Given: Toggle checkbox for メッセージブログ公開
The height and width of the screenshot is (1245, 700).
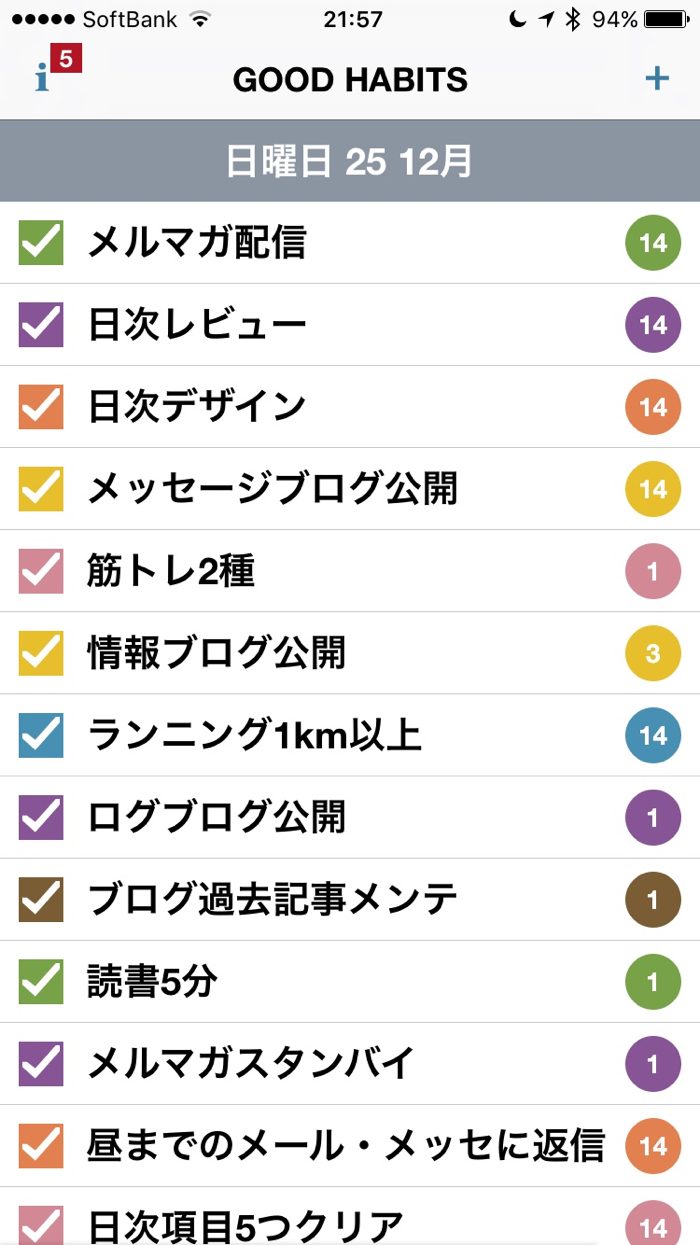Looking at the screenshot, I should click(41, 489).
